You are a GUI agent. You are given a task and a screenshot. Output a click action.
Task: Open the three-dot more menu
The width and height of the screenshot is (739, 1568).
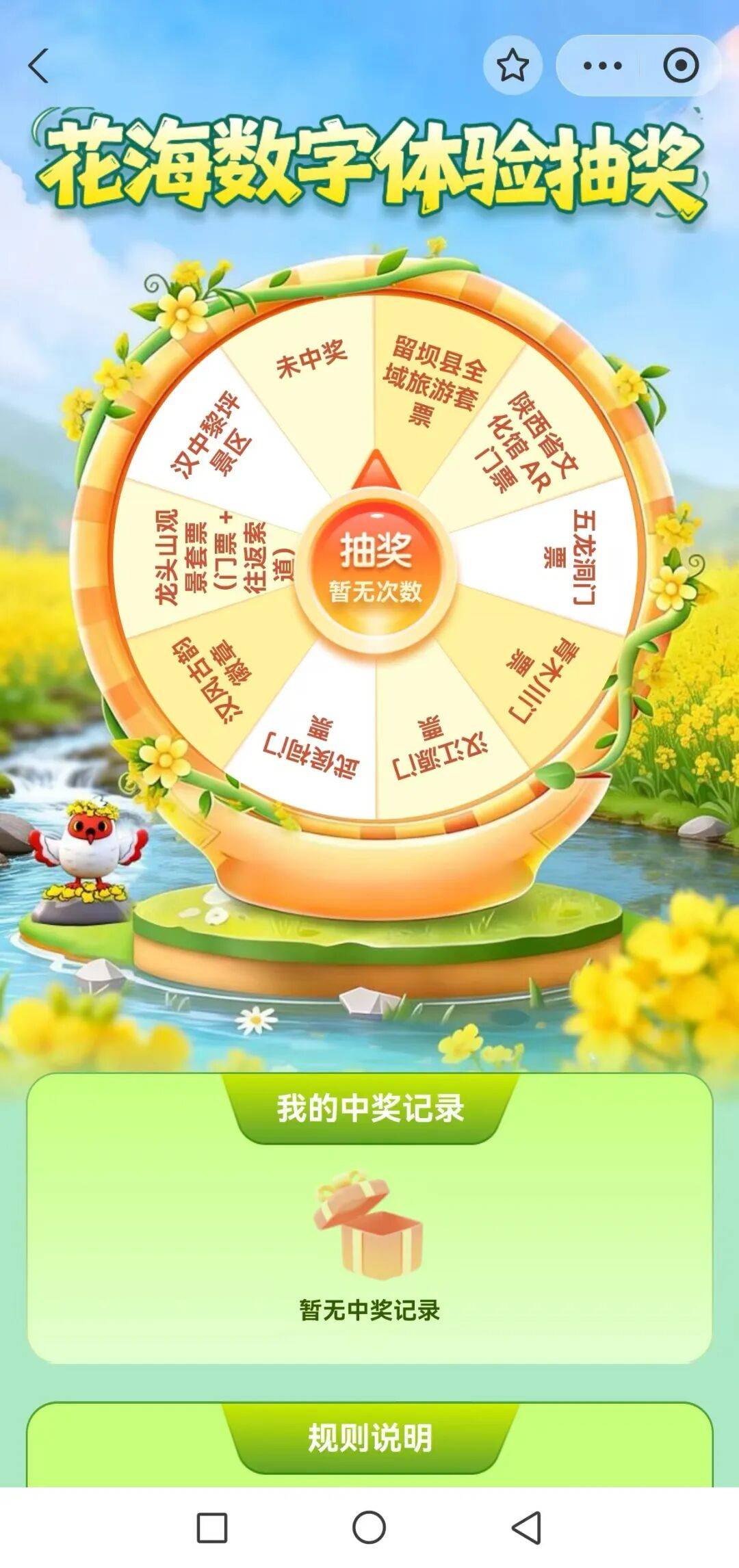[602, 66]
